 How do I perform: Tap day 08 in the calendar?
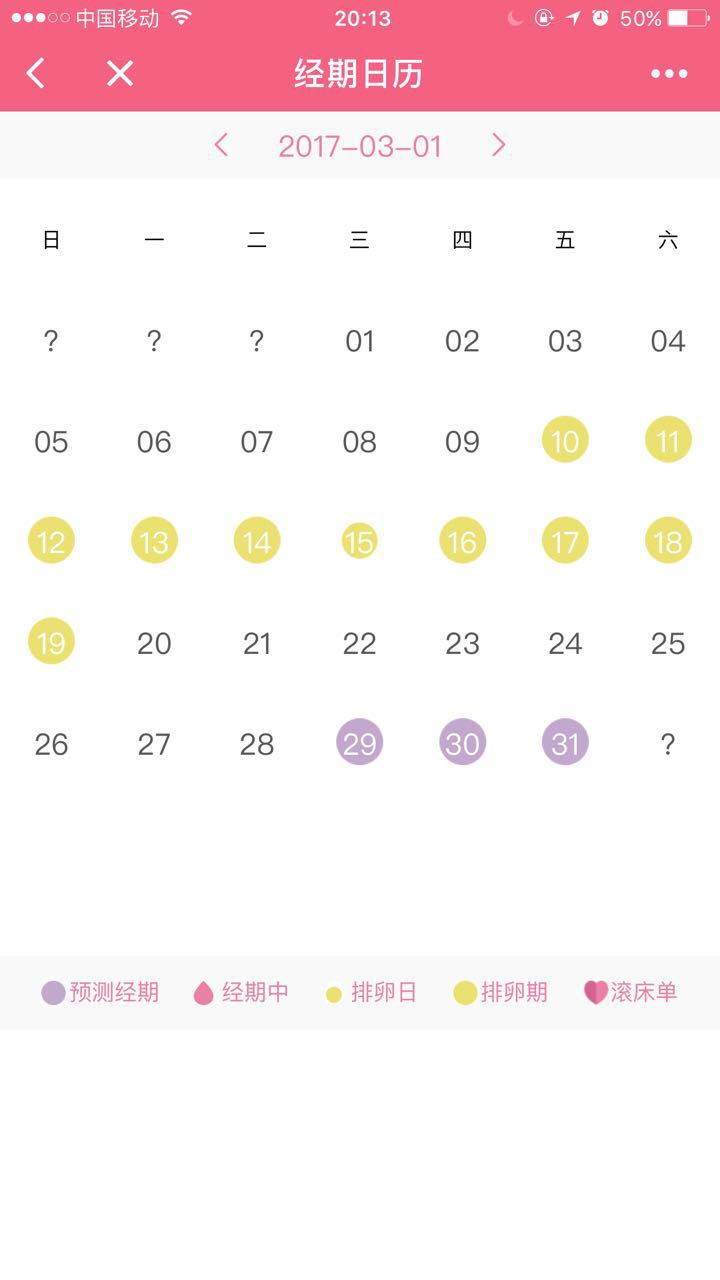tap(360, 442)
